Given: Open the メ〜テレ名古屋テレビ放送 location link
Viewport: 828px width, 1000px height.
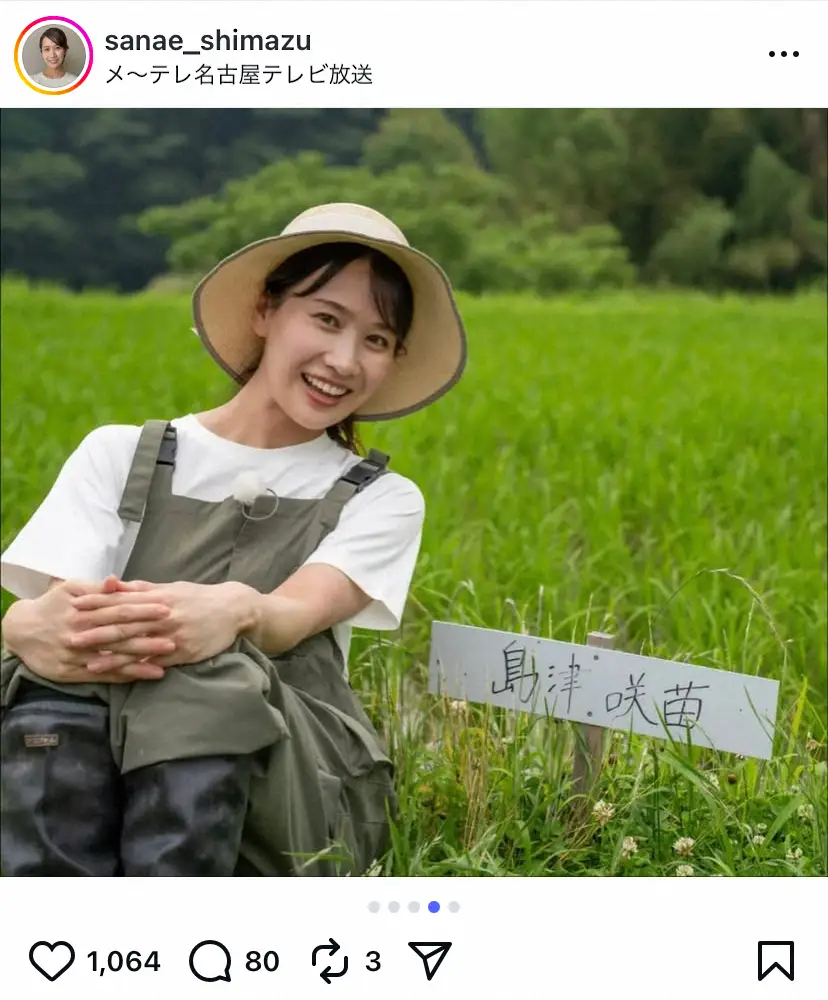Looking at the screenshot, I should [x=238, y=75].
